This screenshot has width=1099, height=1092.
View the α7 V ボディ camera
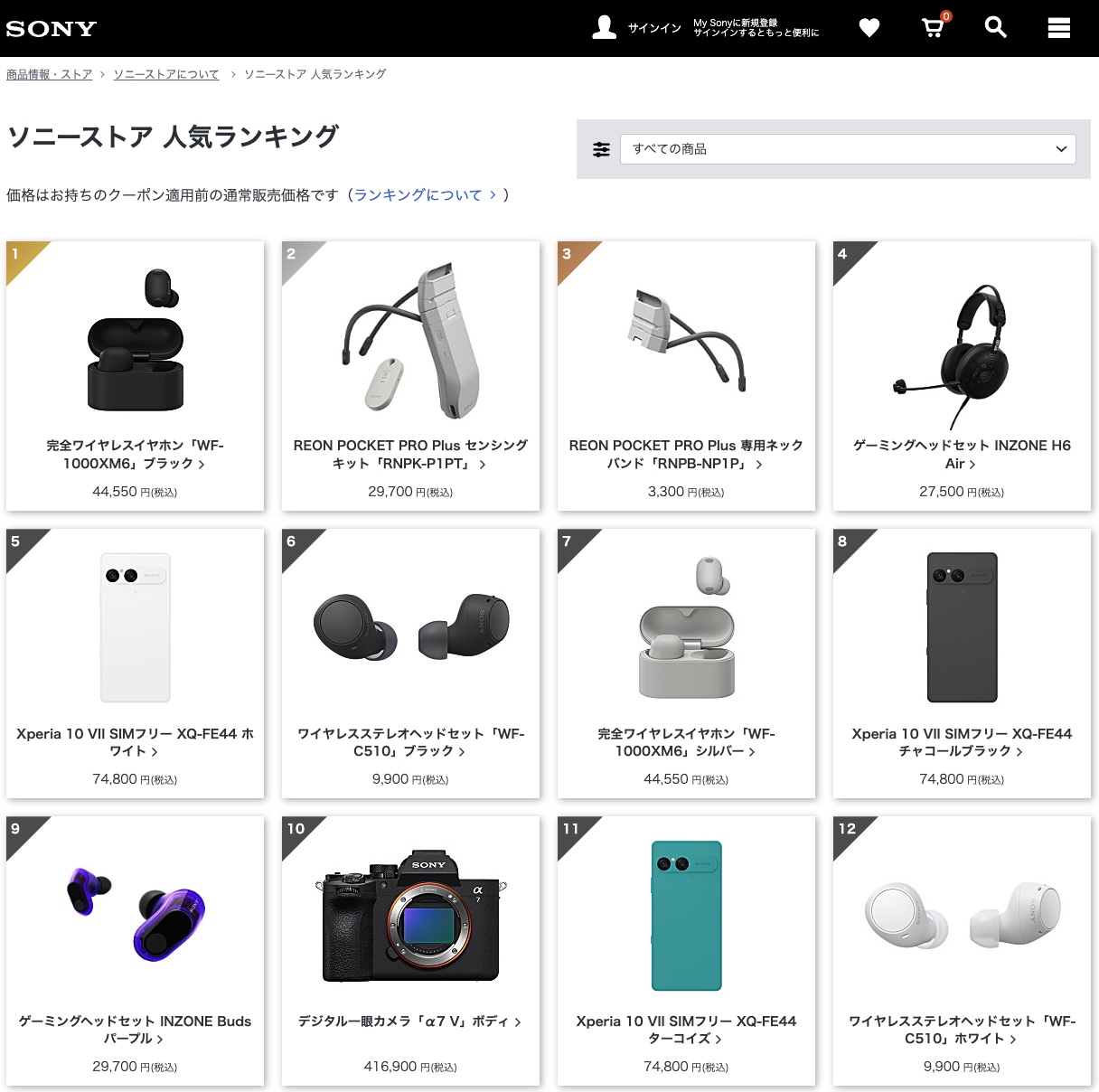pyautogui.click(x=410, y=1021)
